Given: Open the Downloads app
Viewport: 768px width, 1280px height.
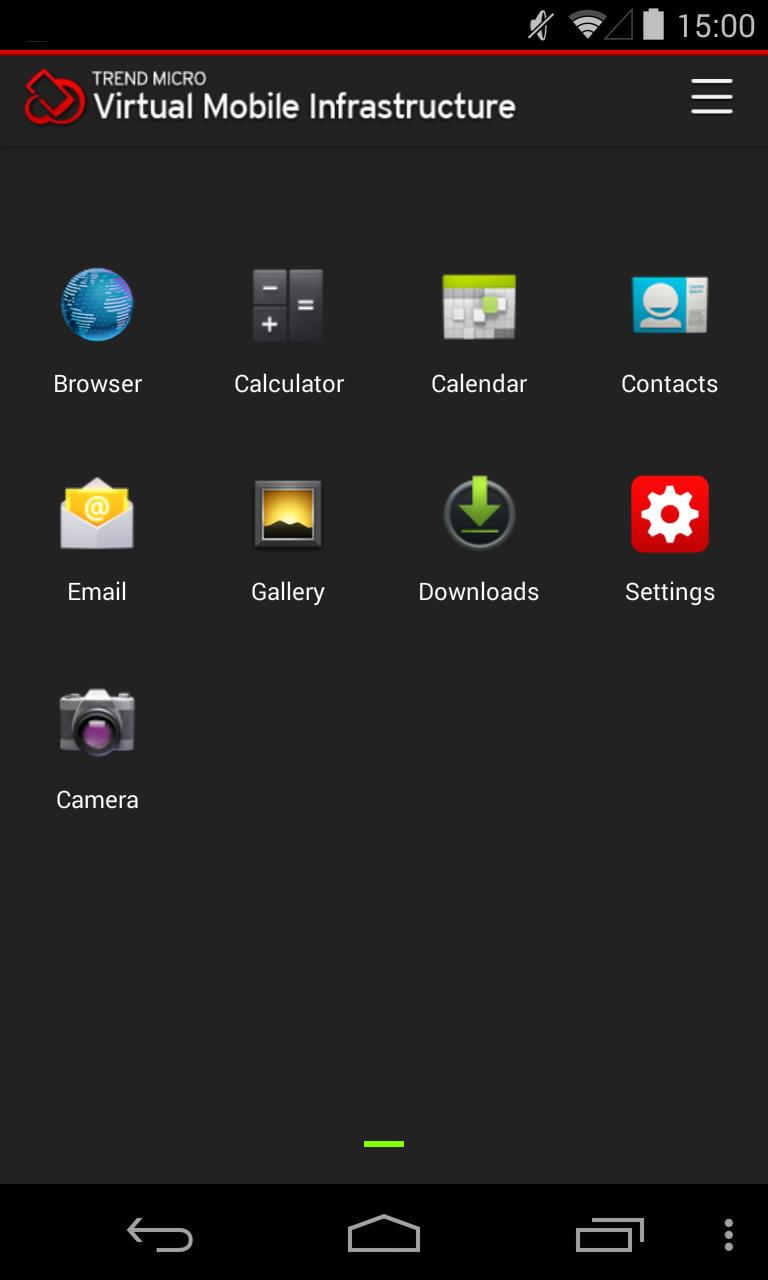Looking at the screenshot, I should [x=479, y=514].
